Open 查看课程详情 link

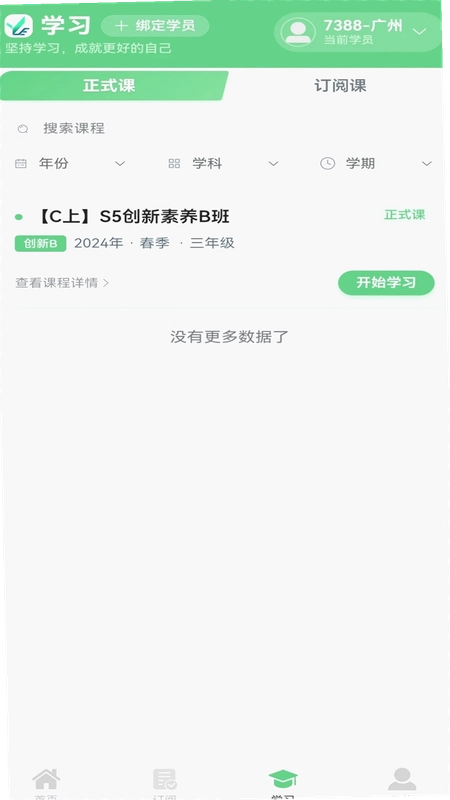click(62, 283)
